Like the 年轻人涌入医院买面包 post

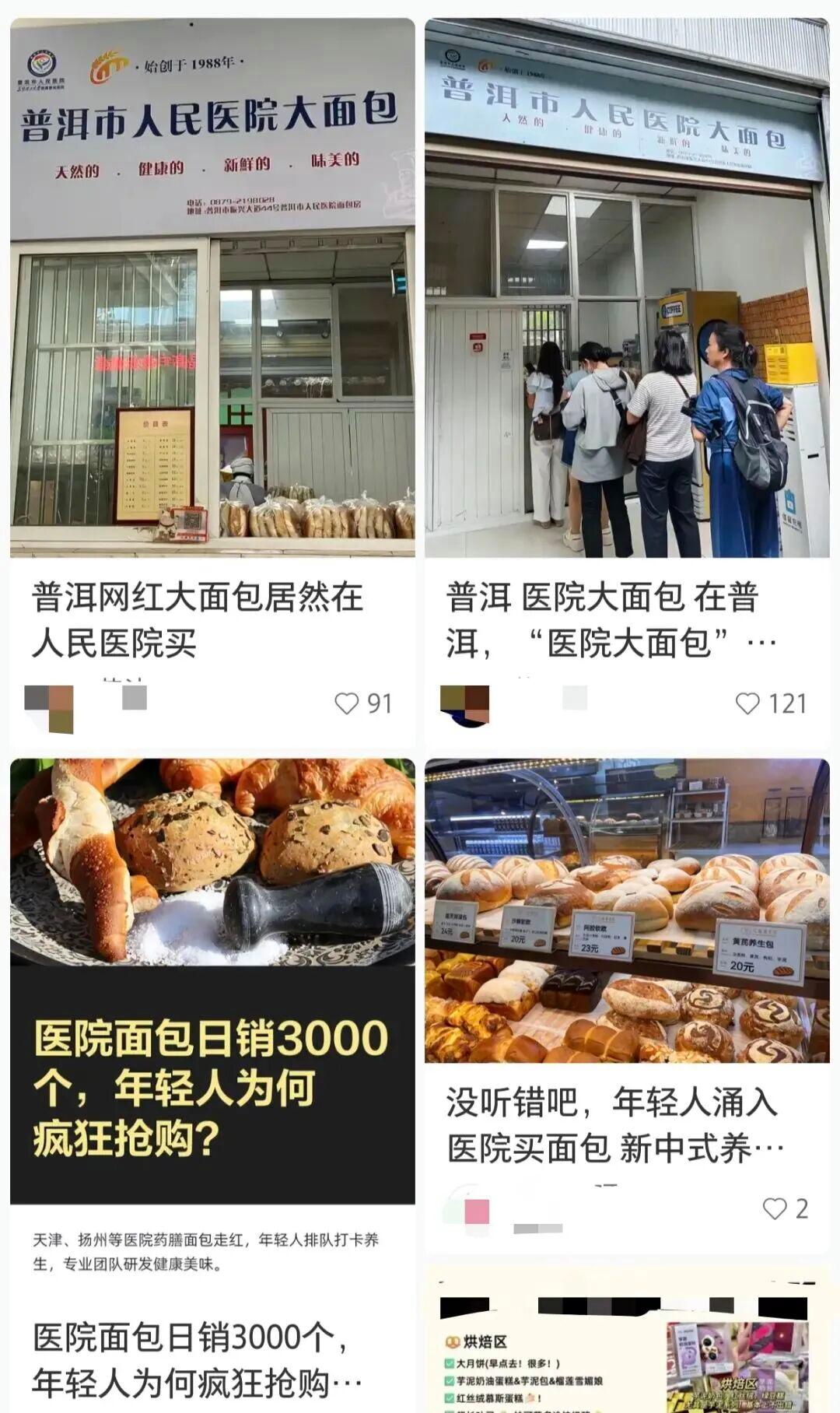pyautogui.click(x=775, y=1208)
